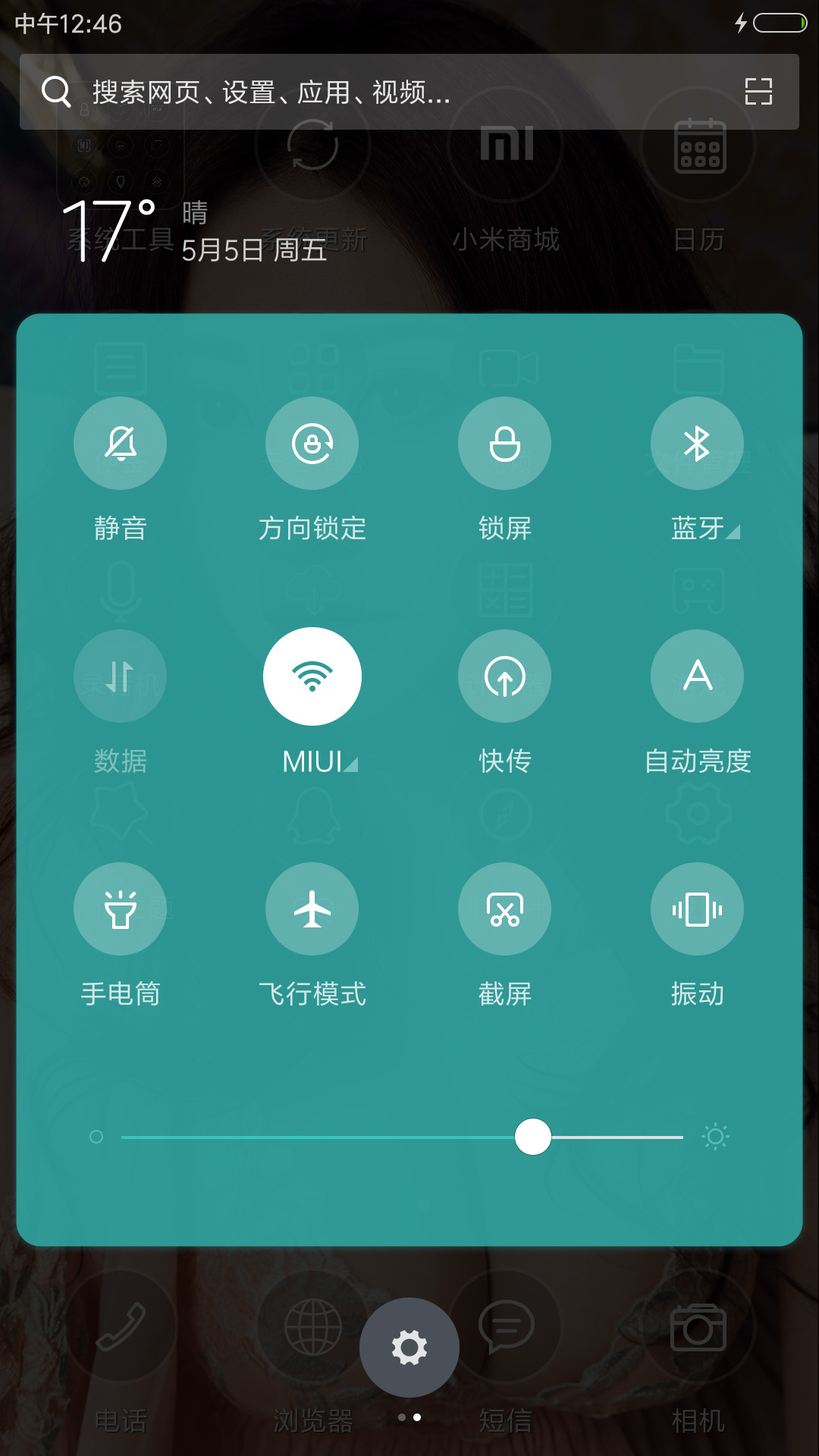
Task: Enable airplane mode (飞行模式)
Action: (x=312, y=909)
